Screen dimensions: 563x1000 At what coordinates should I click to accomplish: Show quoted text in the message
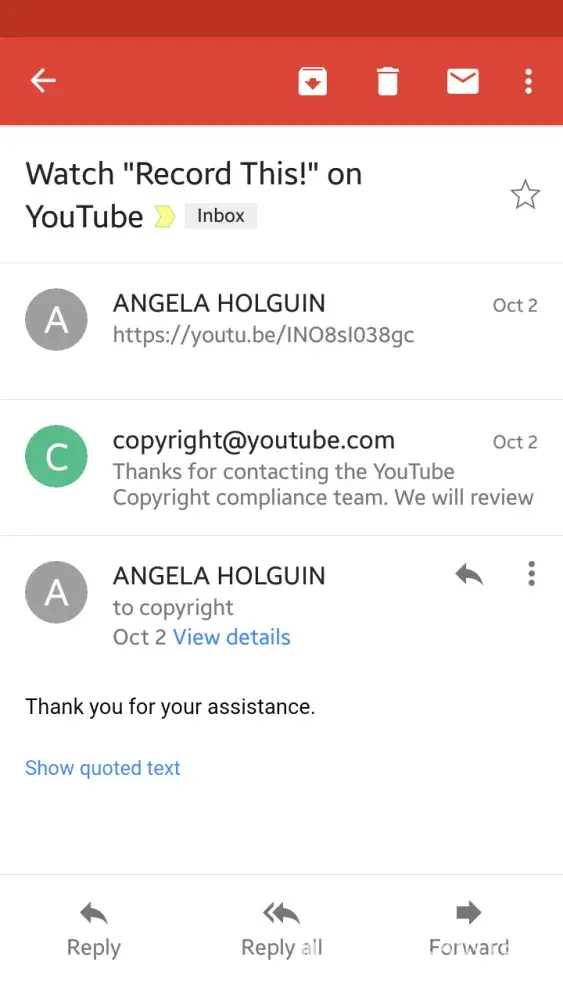pyautogui.click(x=103, y=767)
